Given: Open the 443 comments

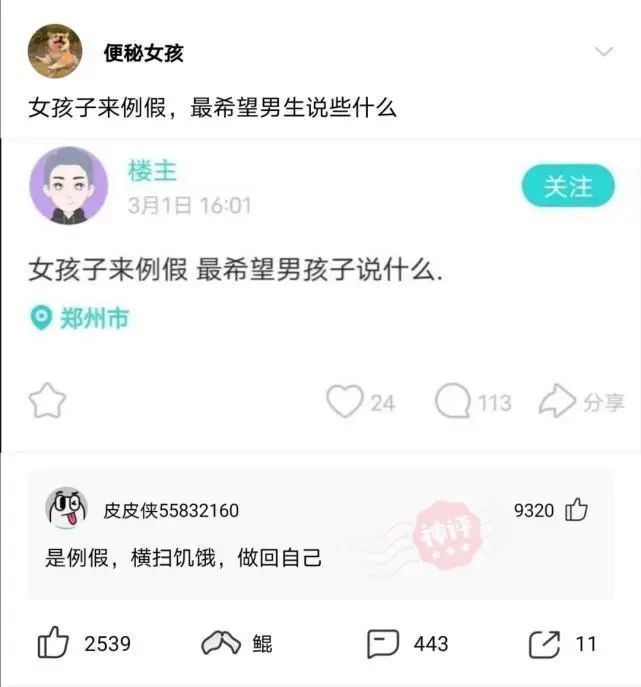Looking at the screenshot, I should 384,643.
